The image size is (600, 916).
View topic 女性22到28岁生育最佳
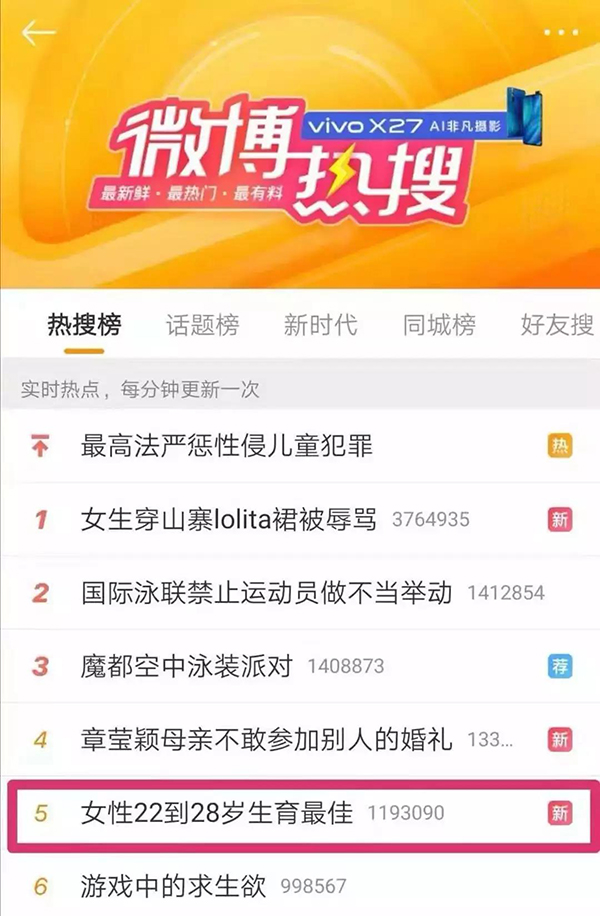point(217,812)
